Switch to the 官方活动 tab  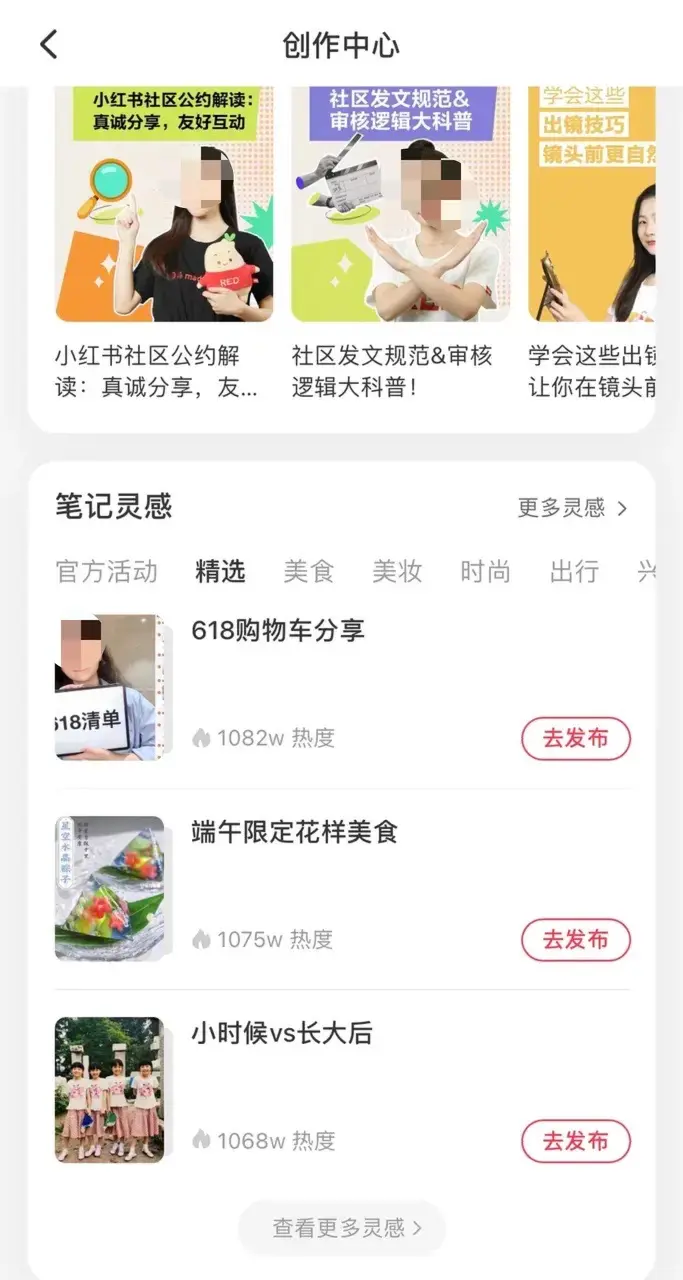[106, 572]
